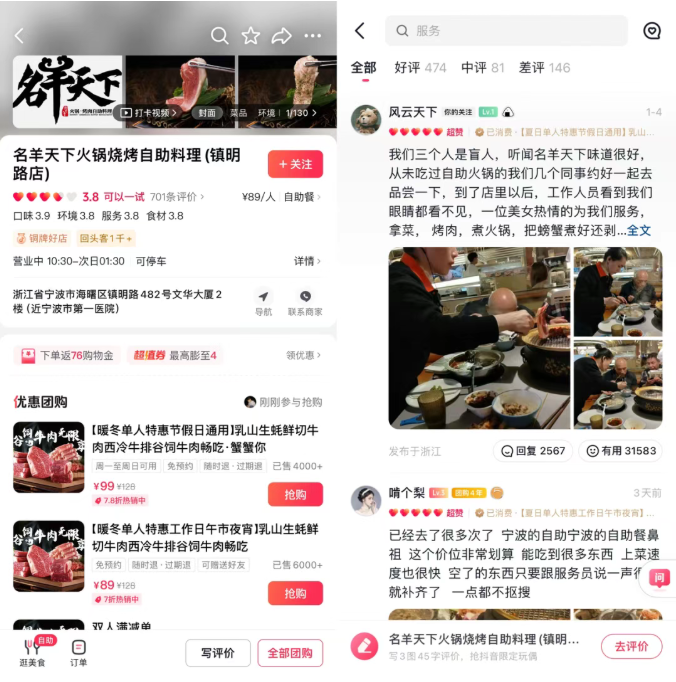Switch to the 逛美食 tab

(x=34, y=652)
